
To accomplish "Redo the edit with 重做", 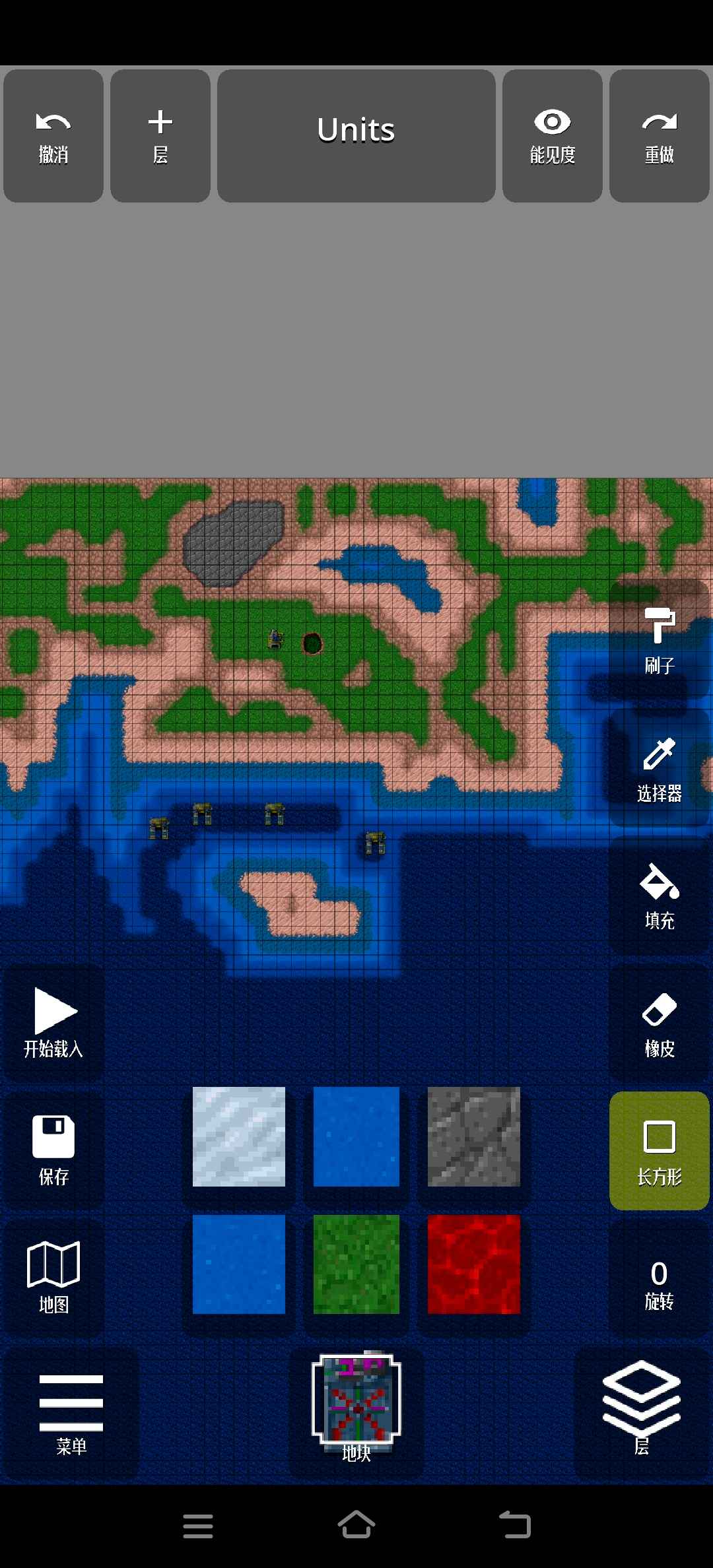I will pos(660,136).
